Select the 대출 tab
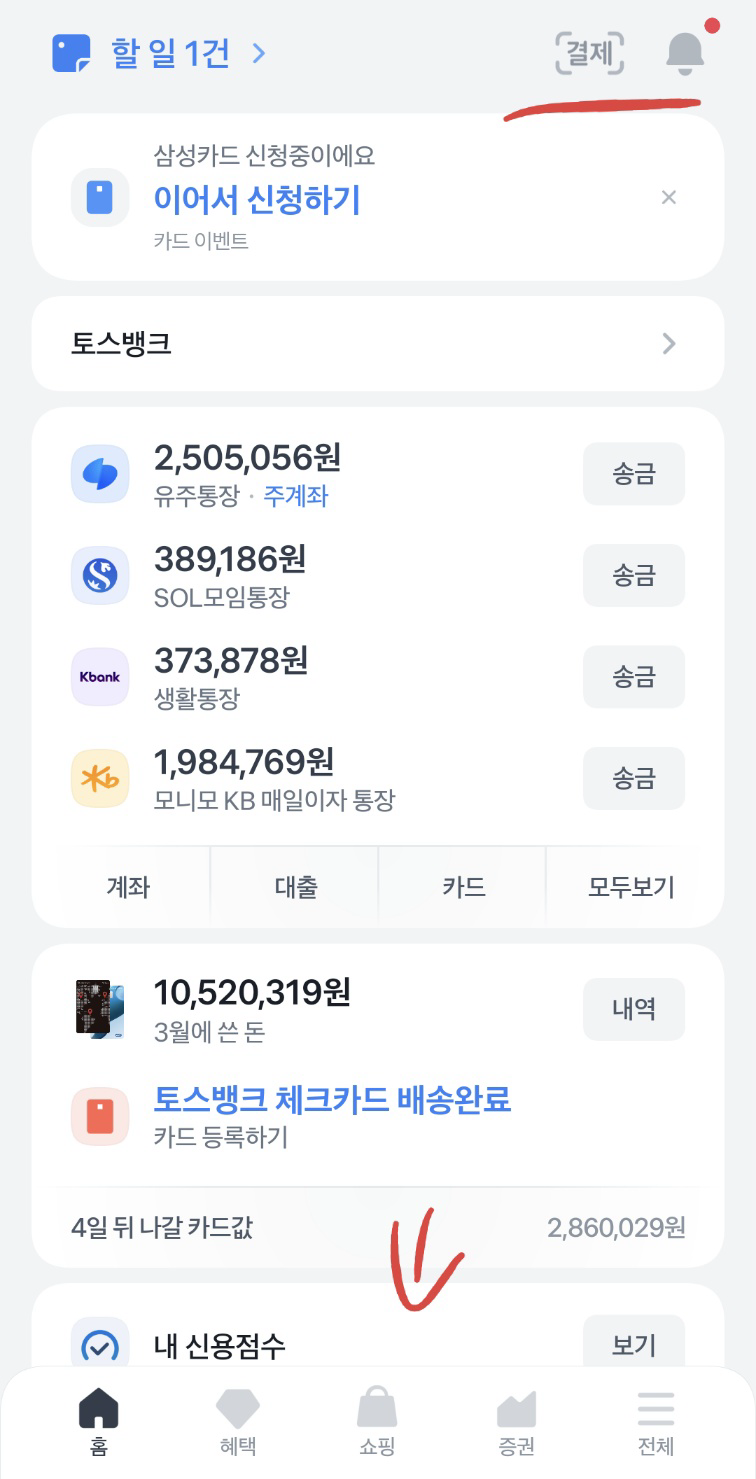This screenshot has height=1479, width=756. coord(293,885)
